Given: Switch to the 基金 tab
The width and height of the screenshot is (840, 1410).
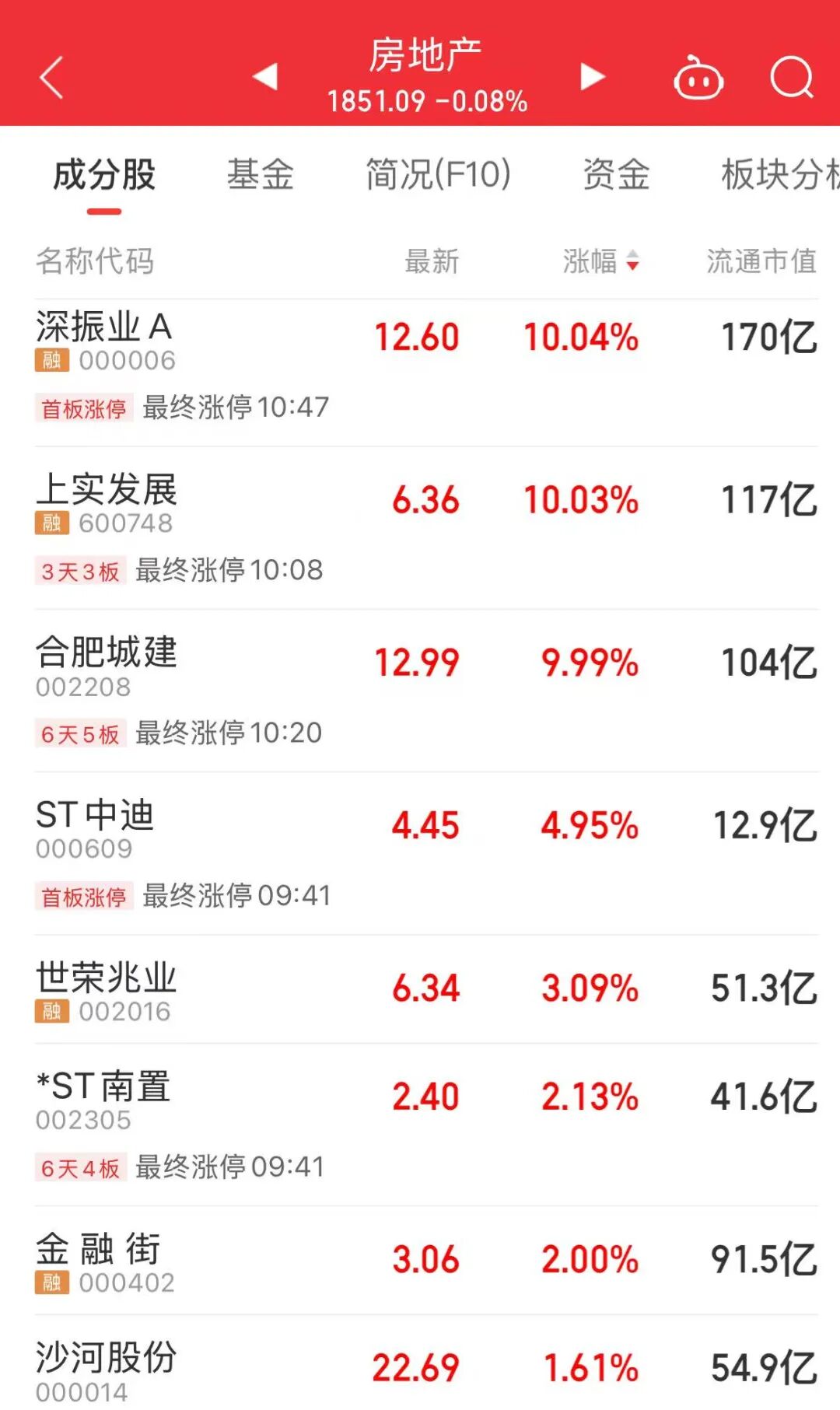Looking at the screenshot, I should pyautogui.click(x=260, y=174).
